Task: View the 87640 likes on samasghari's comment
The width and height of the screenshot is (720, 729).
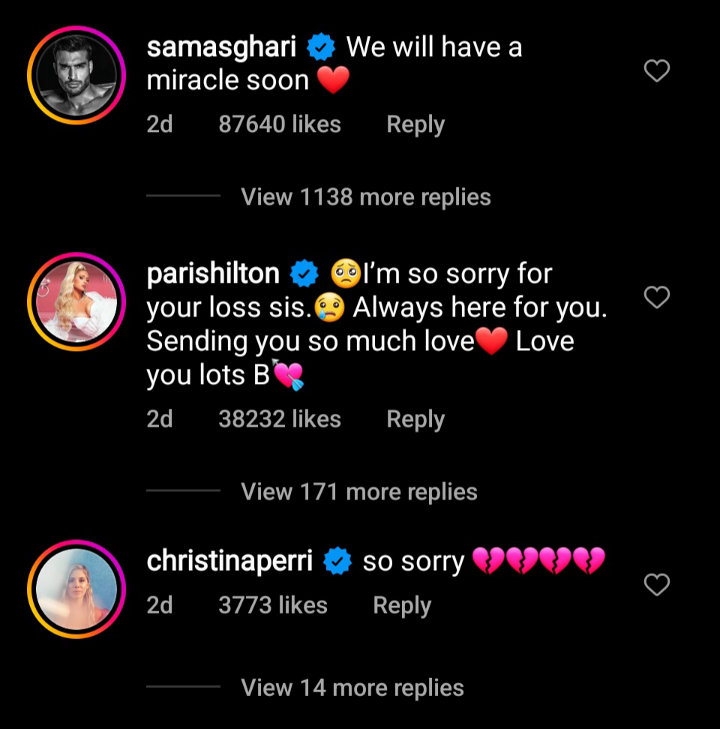Action: point(279,125)
